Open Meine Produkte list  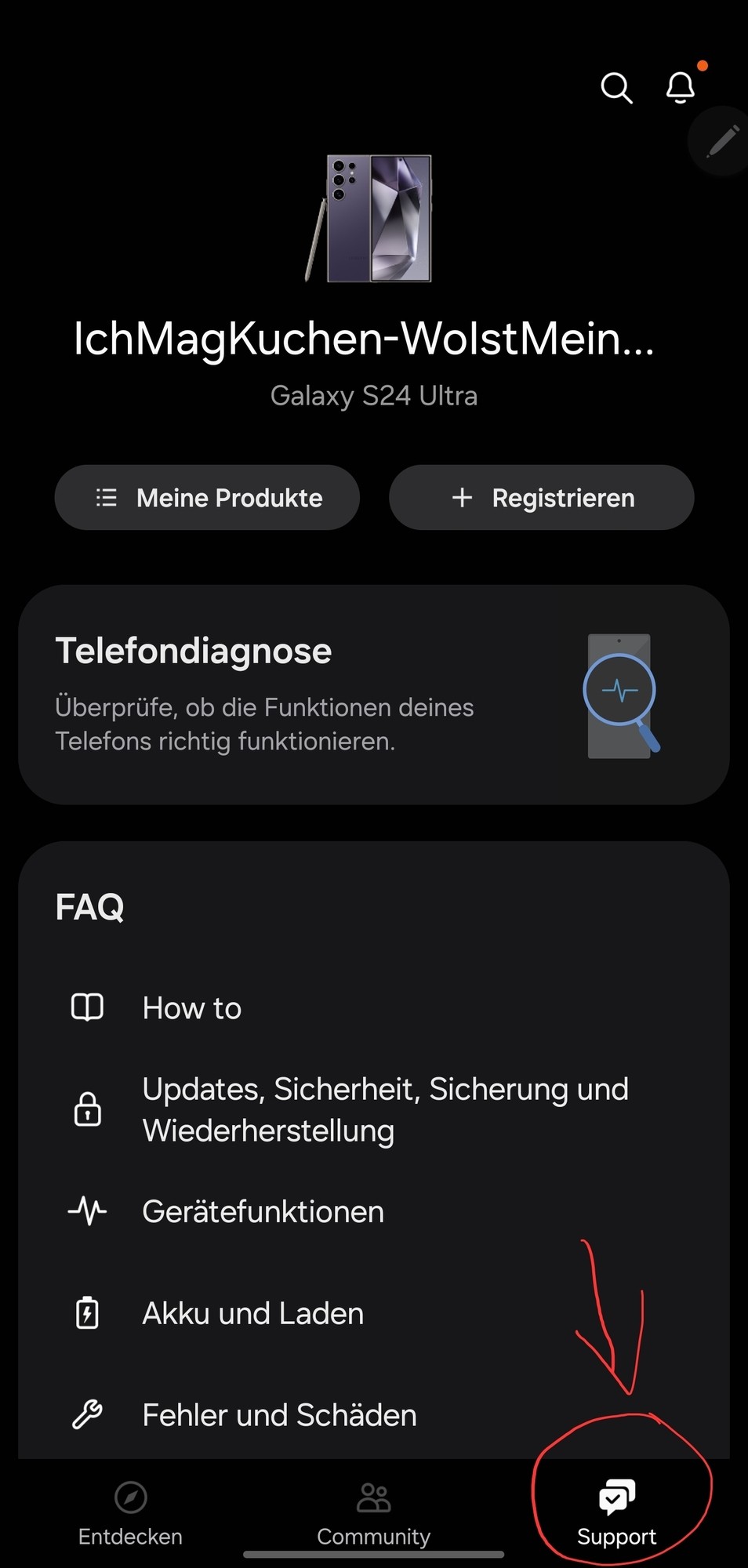tap(207, 498)
